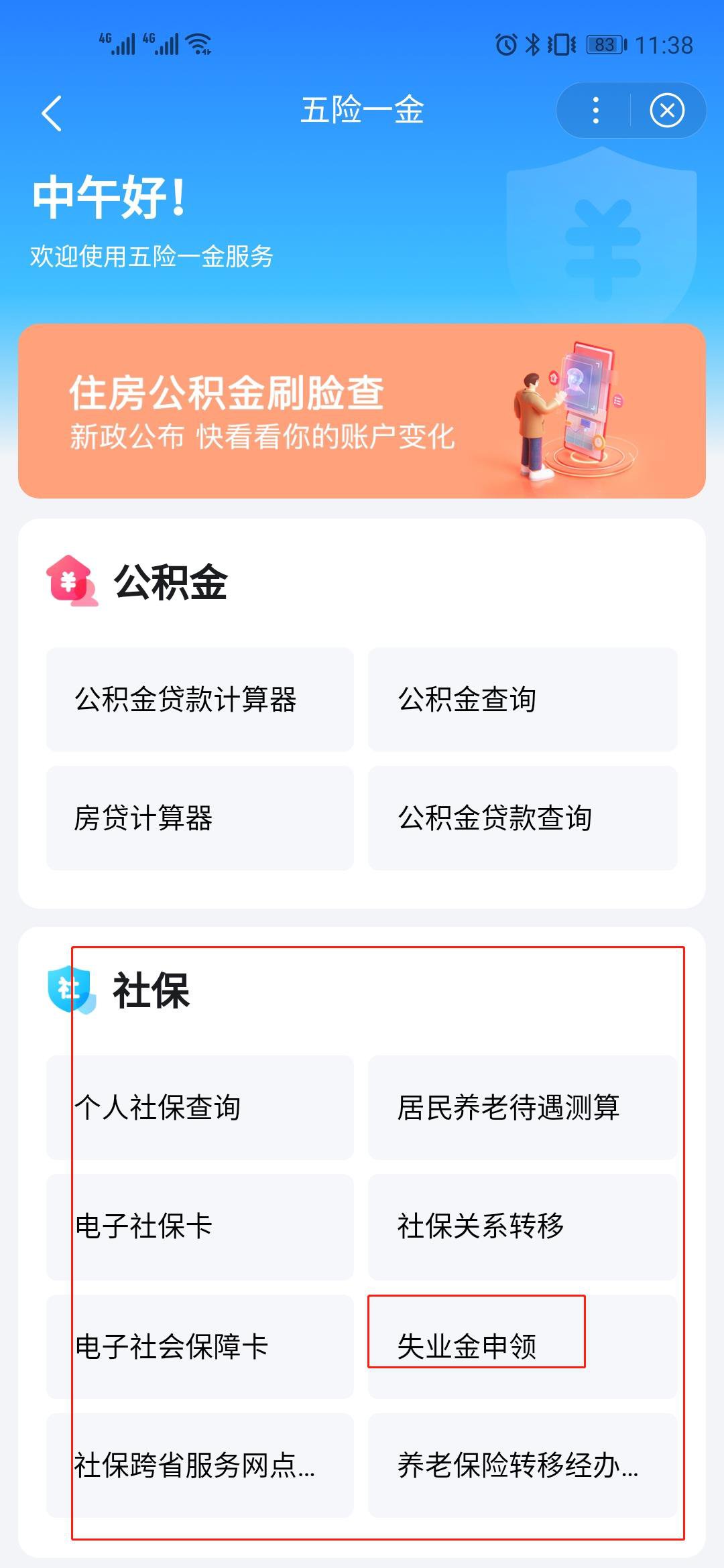Open 个人社保查询

[200, 1108]
